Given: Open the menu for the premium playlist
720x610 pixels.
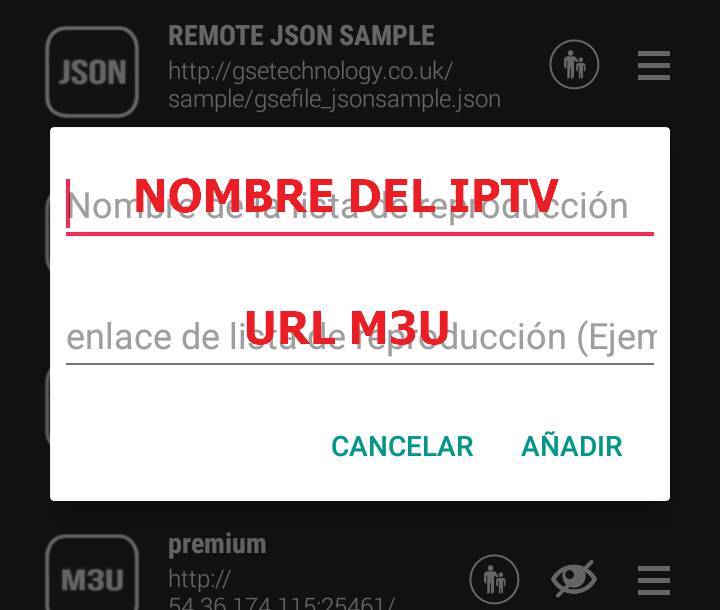Looking at the screenshot, I should (654, 578).
